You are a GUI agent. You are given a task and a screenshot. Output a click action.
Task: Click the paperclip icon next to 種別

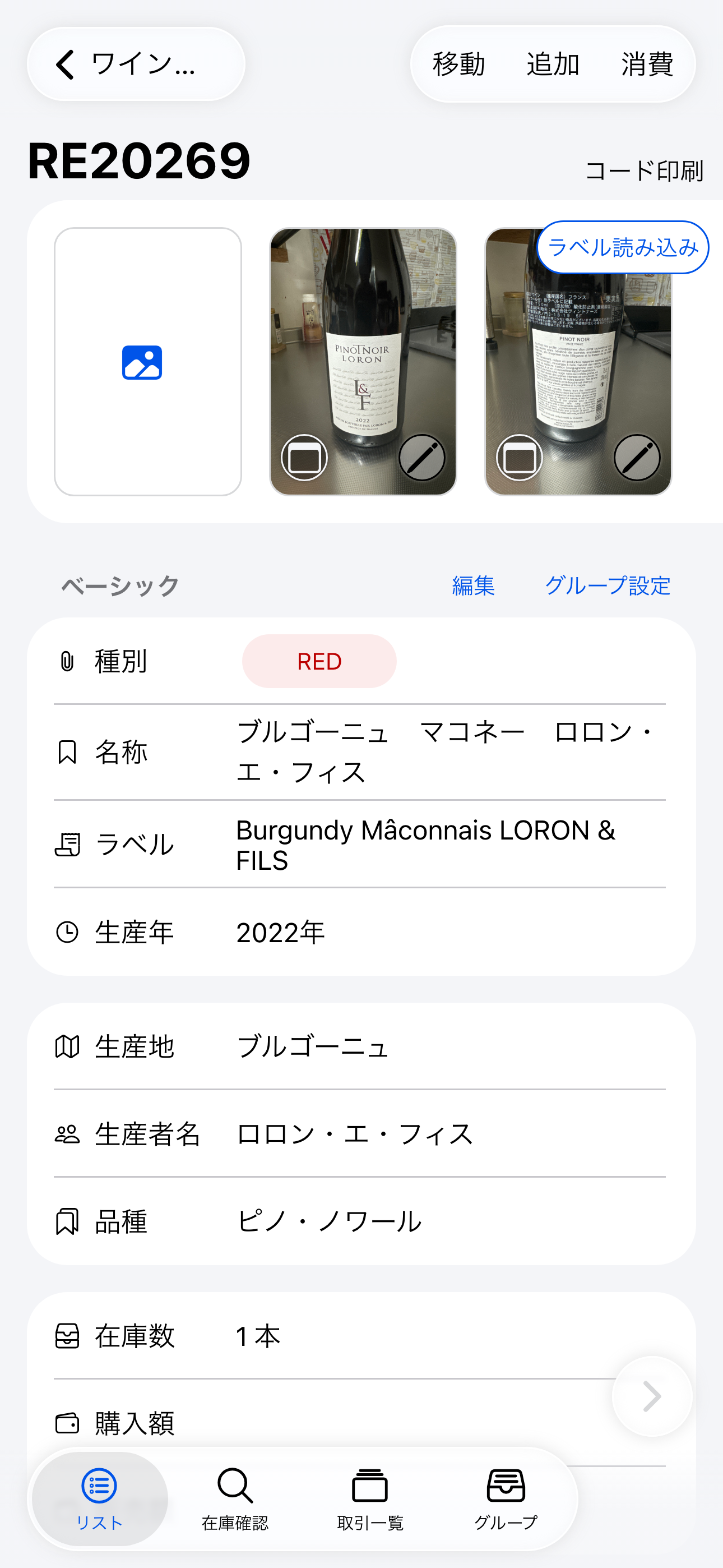click(x=68, y=661)
